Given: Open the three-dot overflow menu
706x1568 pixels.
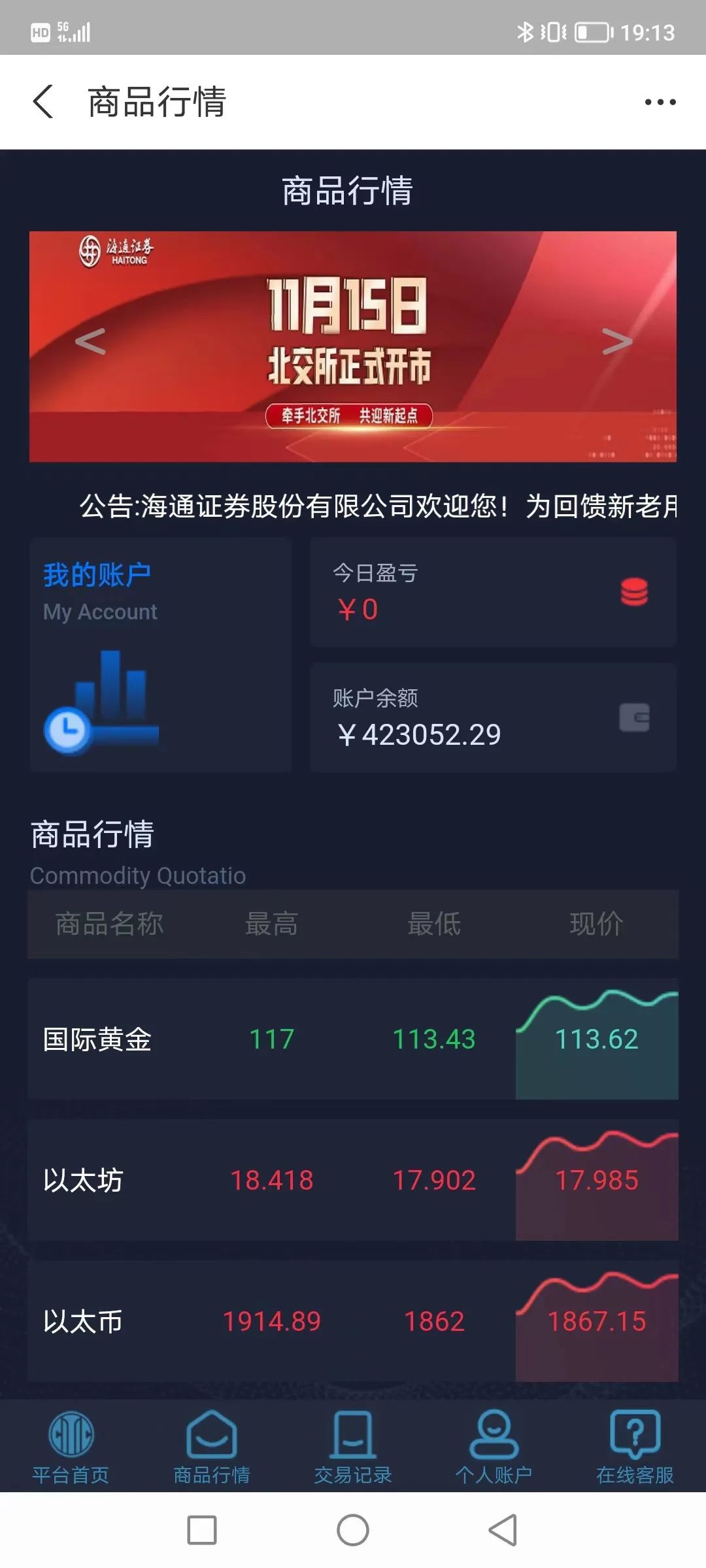Looking at the screenshot, I should coord(660,102).
